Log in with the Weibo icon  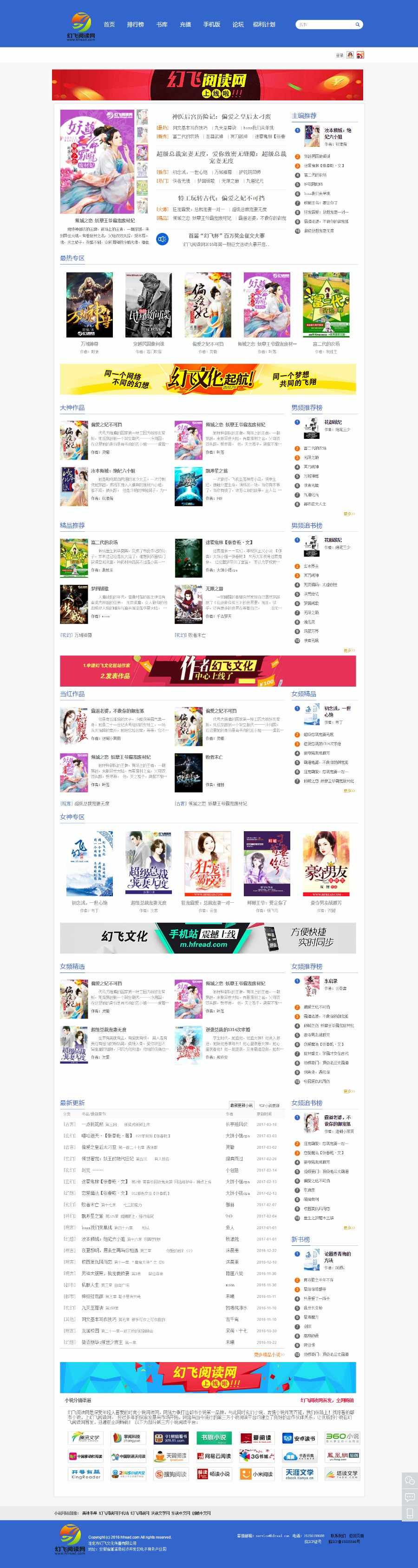pos(361,55)
